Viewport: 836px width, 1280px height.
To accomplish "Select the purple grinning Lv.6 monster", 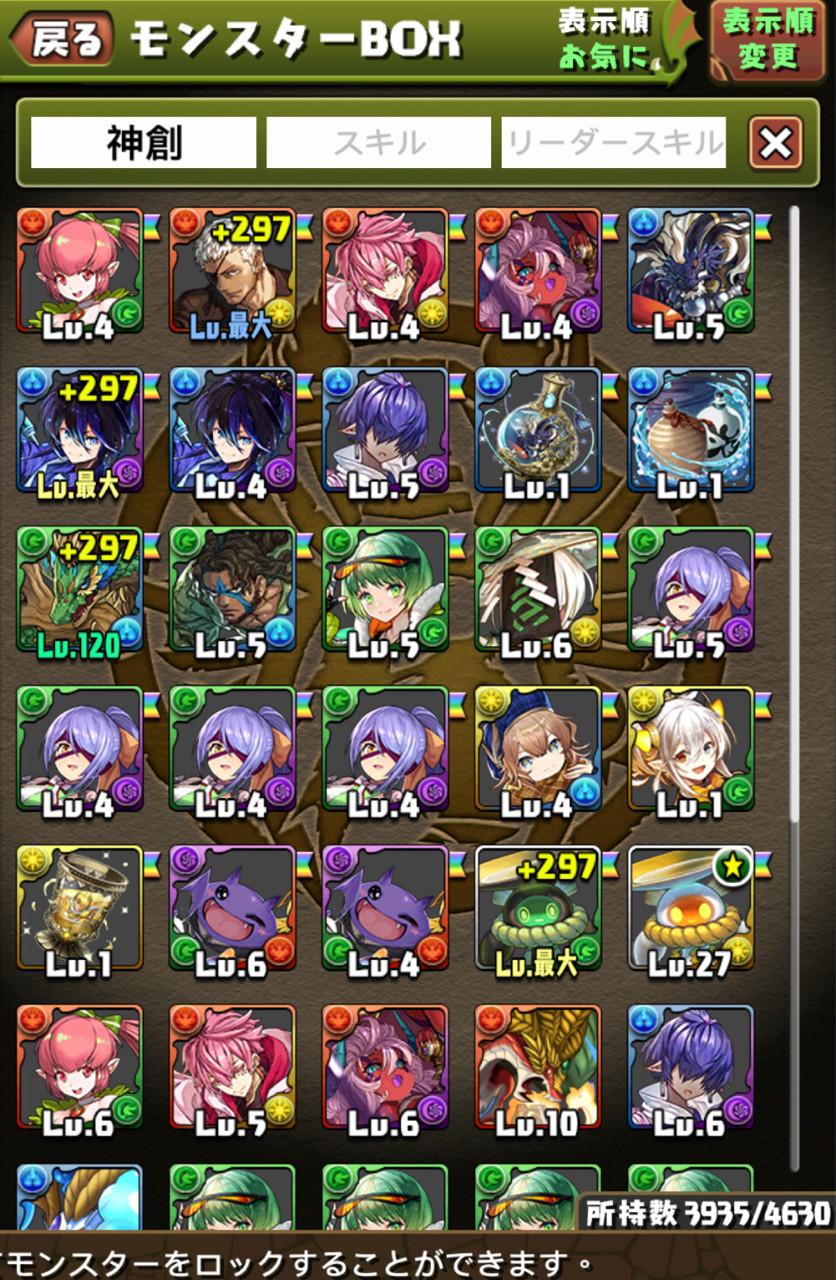I will pos(232,910).
